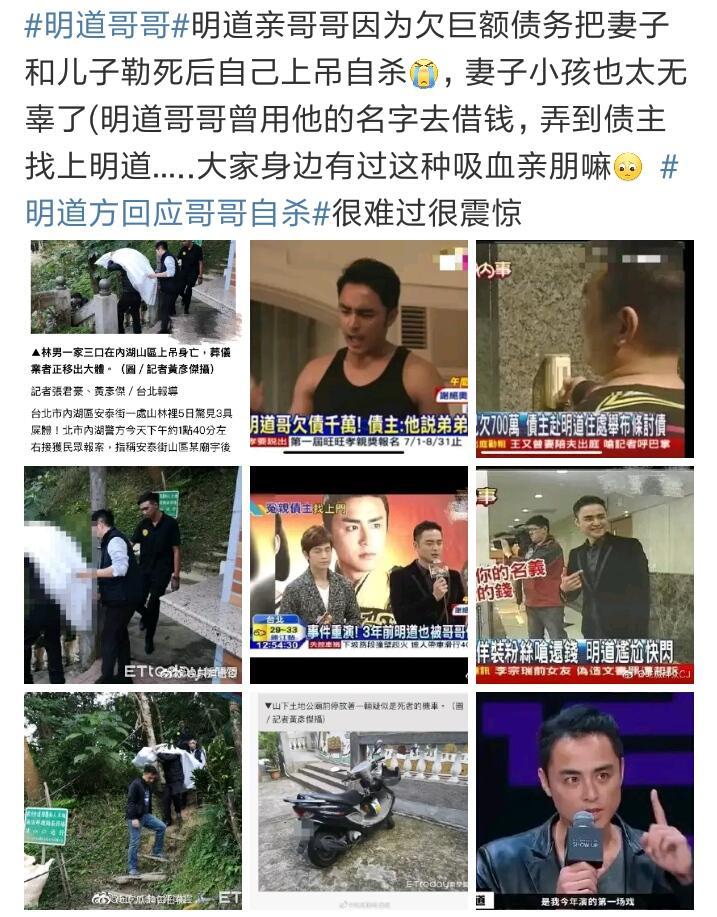The image size is (717, 917).
Task: Open the image captioned 債主赴明道住處舉布條討債
Action: pos(584,348)
